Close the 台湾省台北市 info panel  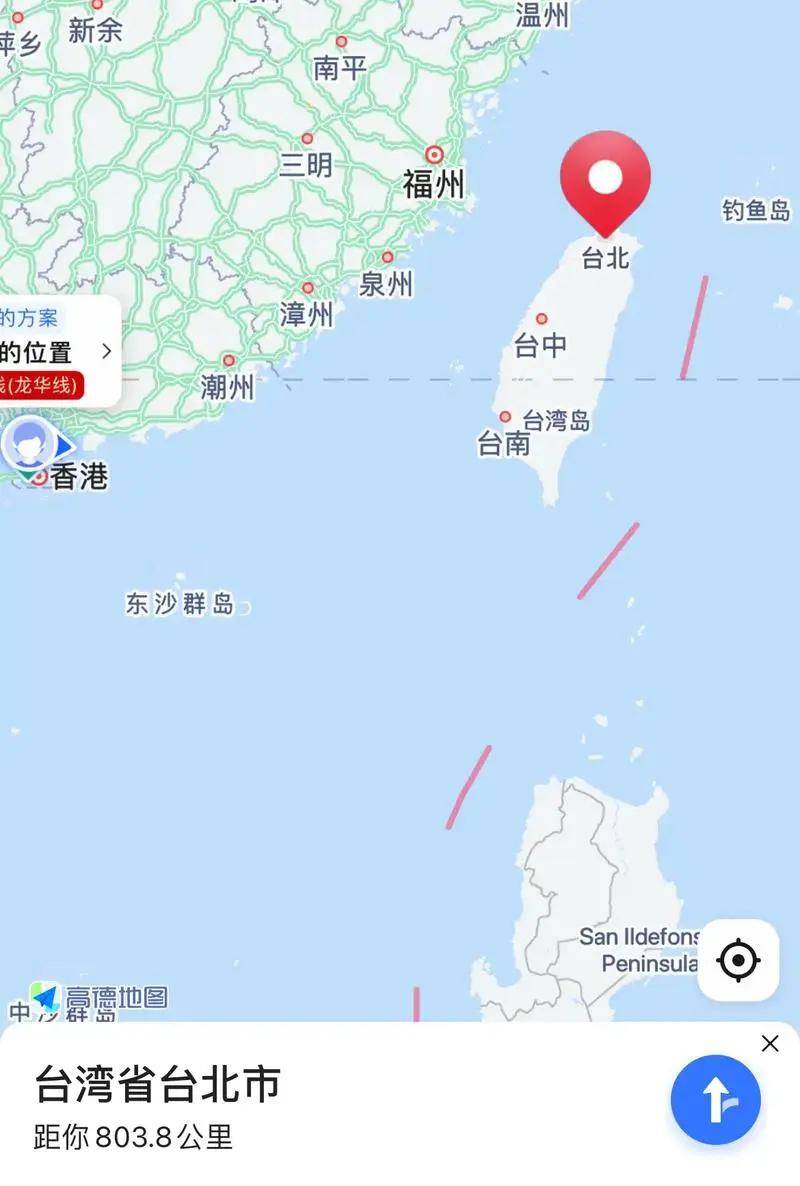click(x=770, y=1044)
